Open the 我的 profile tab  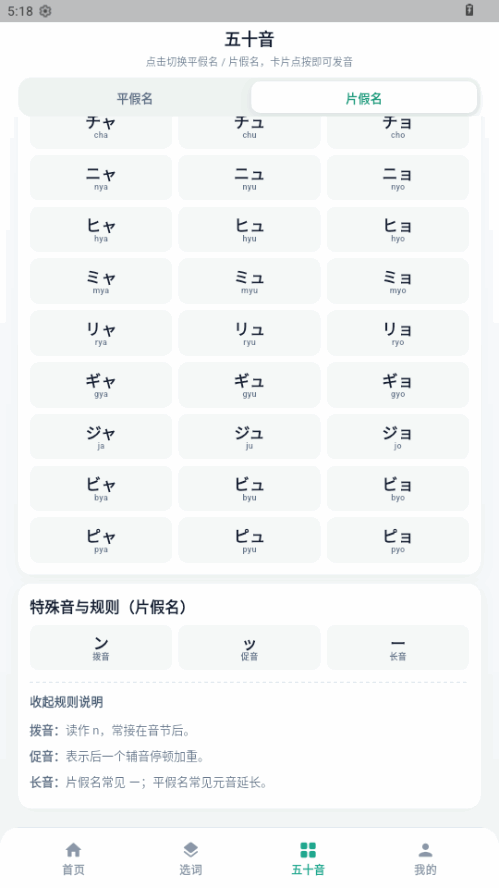(425, 859)
